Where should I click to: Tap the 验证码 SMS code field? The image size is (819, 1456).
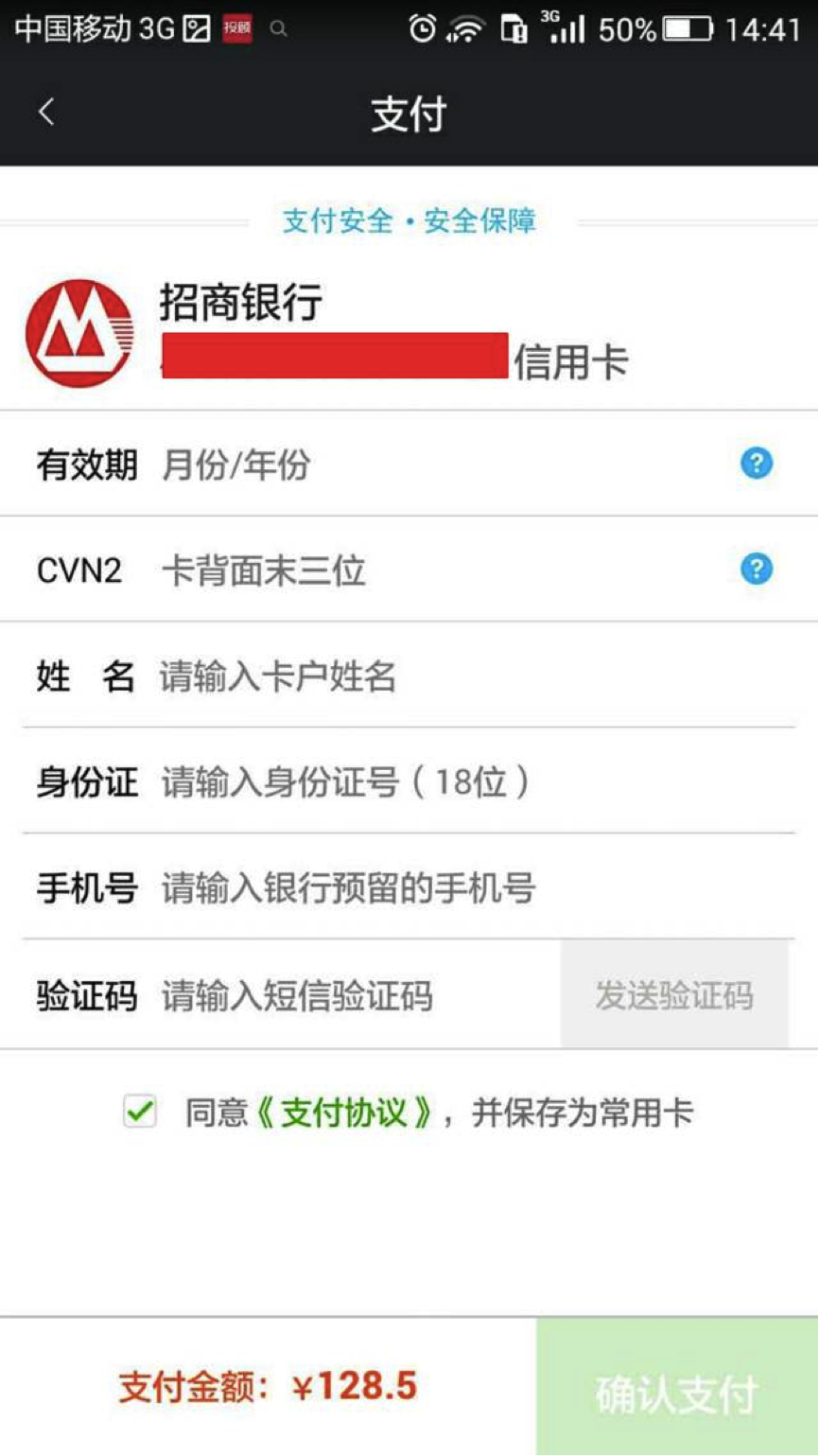pyautogui.click(x=350, y=995)
